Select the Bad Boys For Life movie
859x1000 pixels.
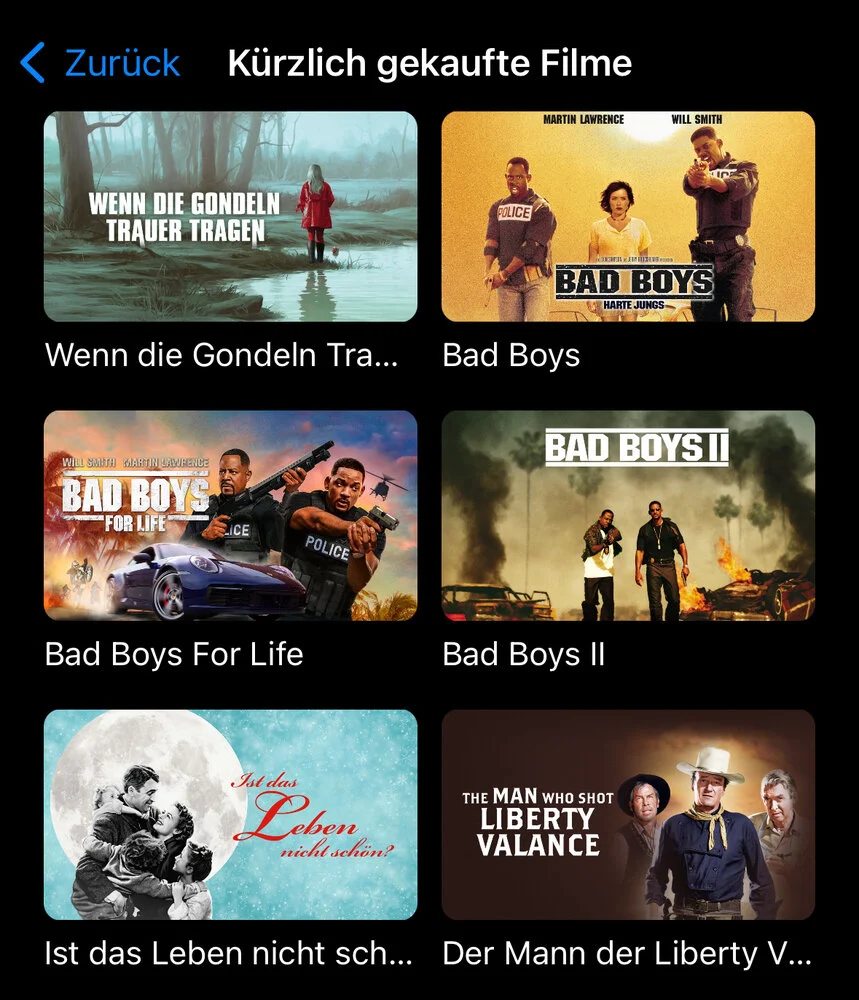coord(230,515)
